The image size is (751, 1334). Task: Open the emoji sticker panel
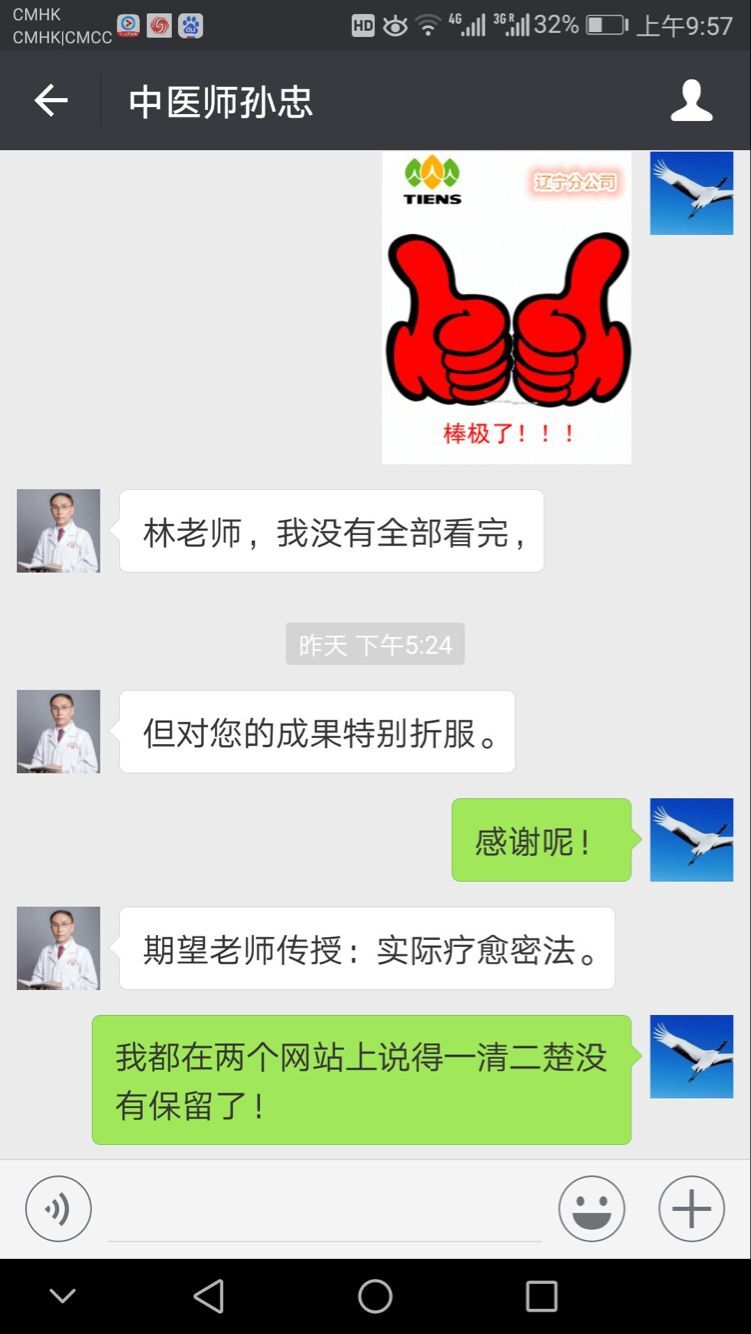591,1209
